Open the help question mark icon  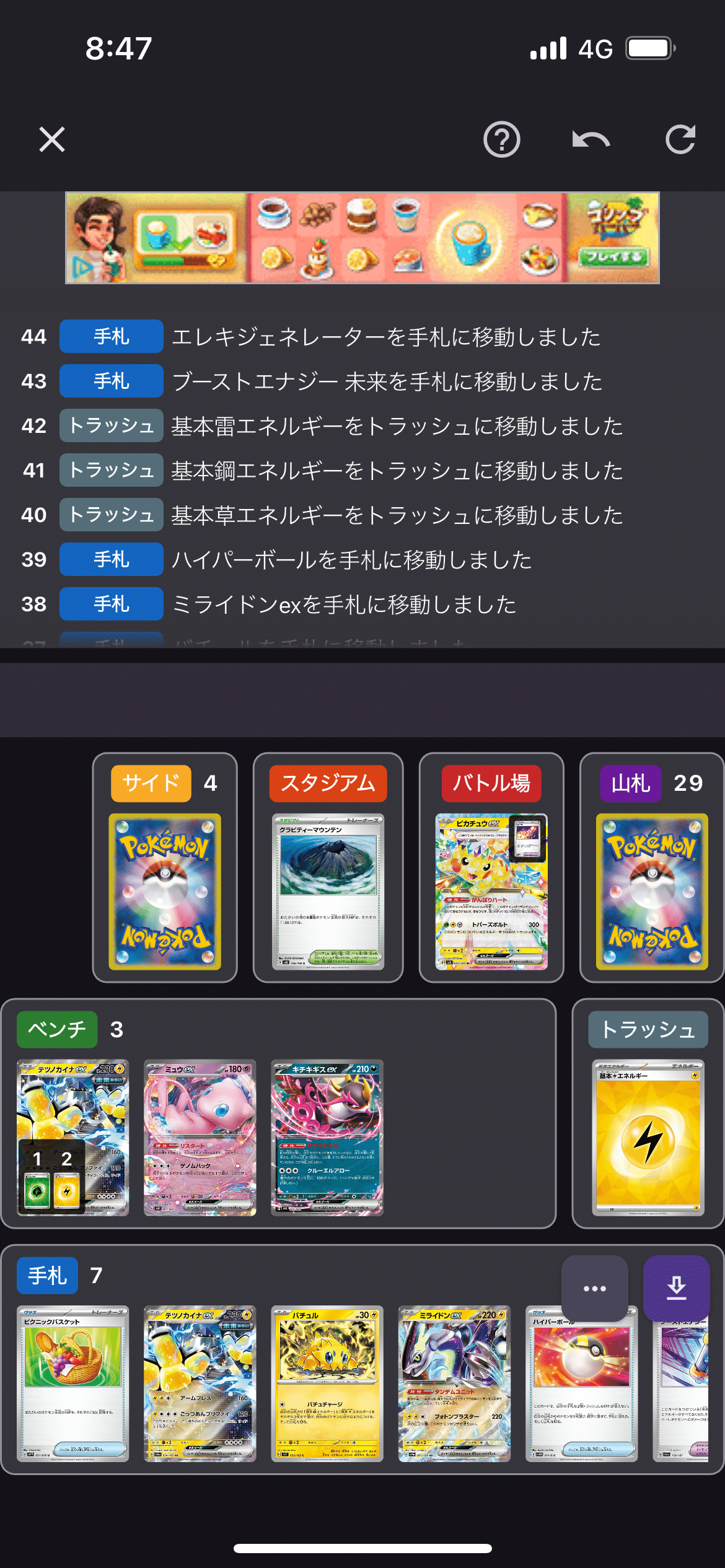tap(501, 139)
